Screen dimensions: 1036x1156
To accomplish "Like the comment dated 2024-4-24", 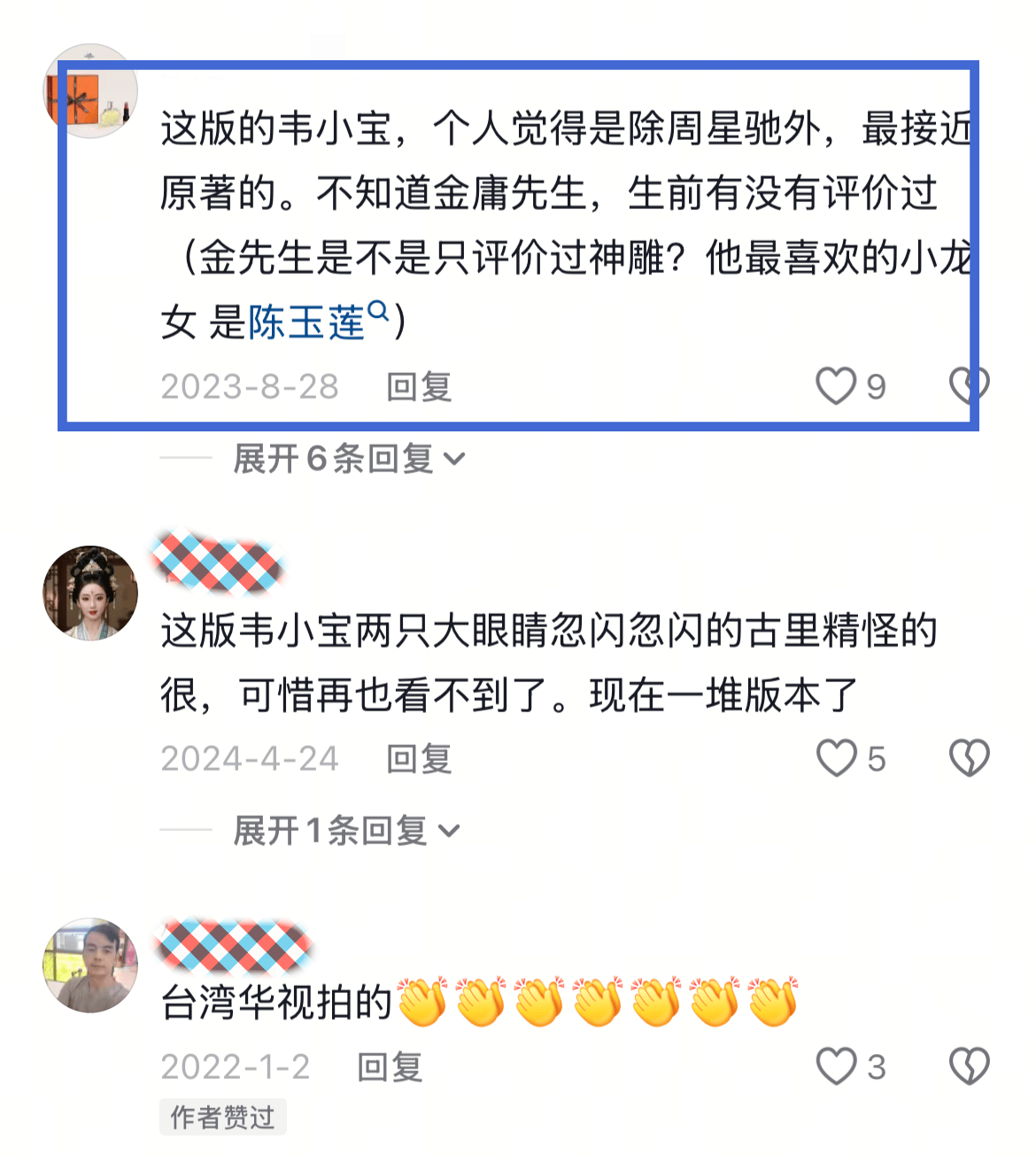I will (836, 758).
